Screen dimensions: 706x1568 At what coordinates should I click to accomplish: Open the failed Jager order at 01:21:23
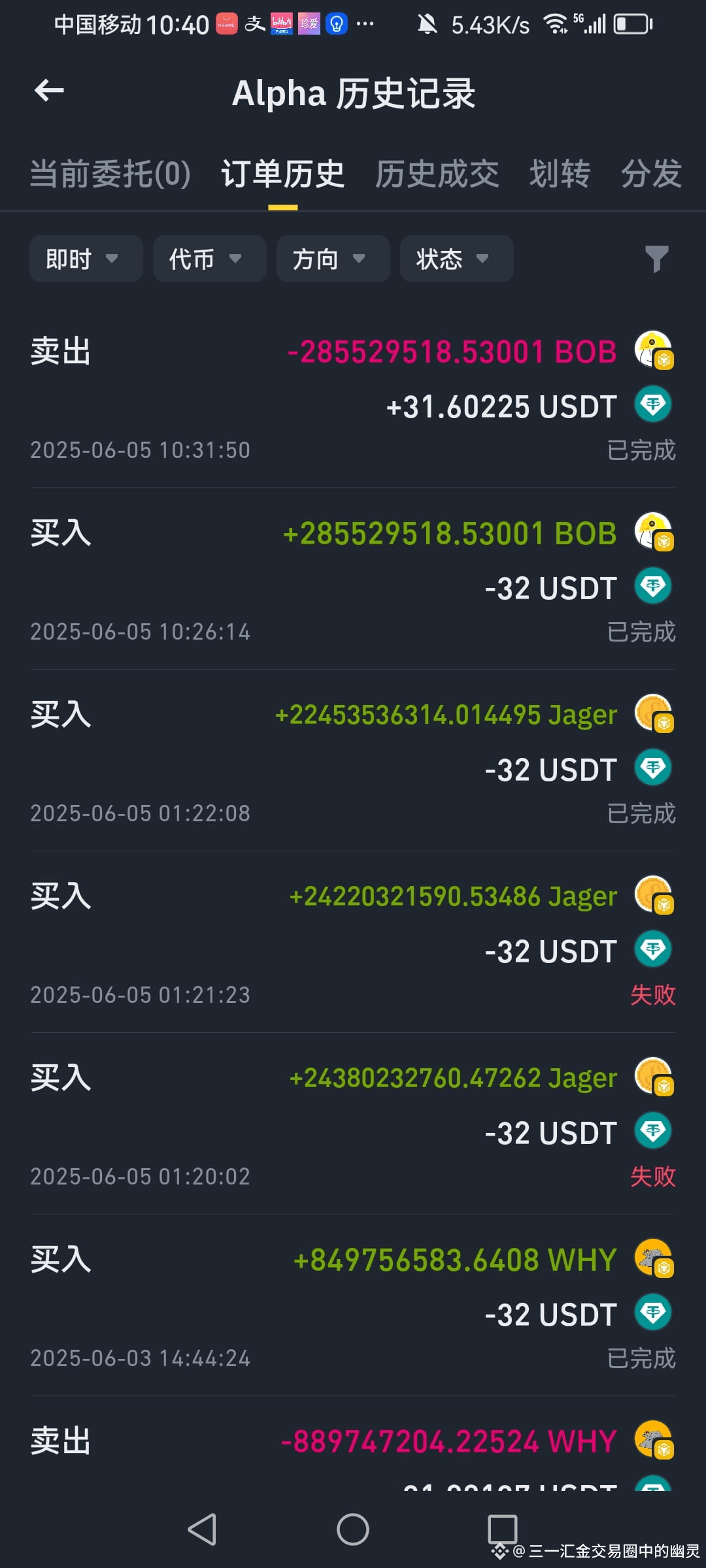pos(353,942)
